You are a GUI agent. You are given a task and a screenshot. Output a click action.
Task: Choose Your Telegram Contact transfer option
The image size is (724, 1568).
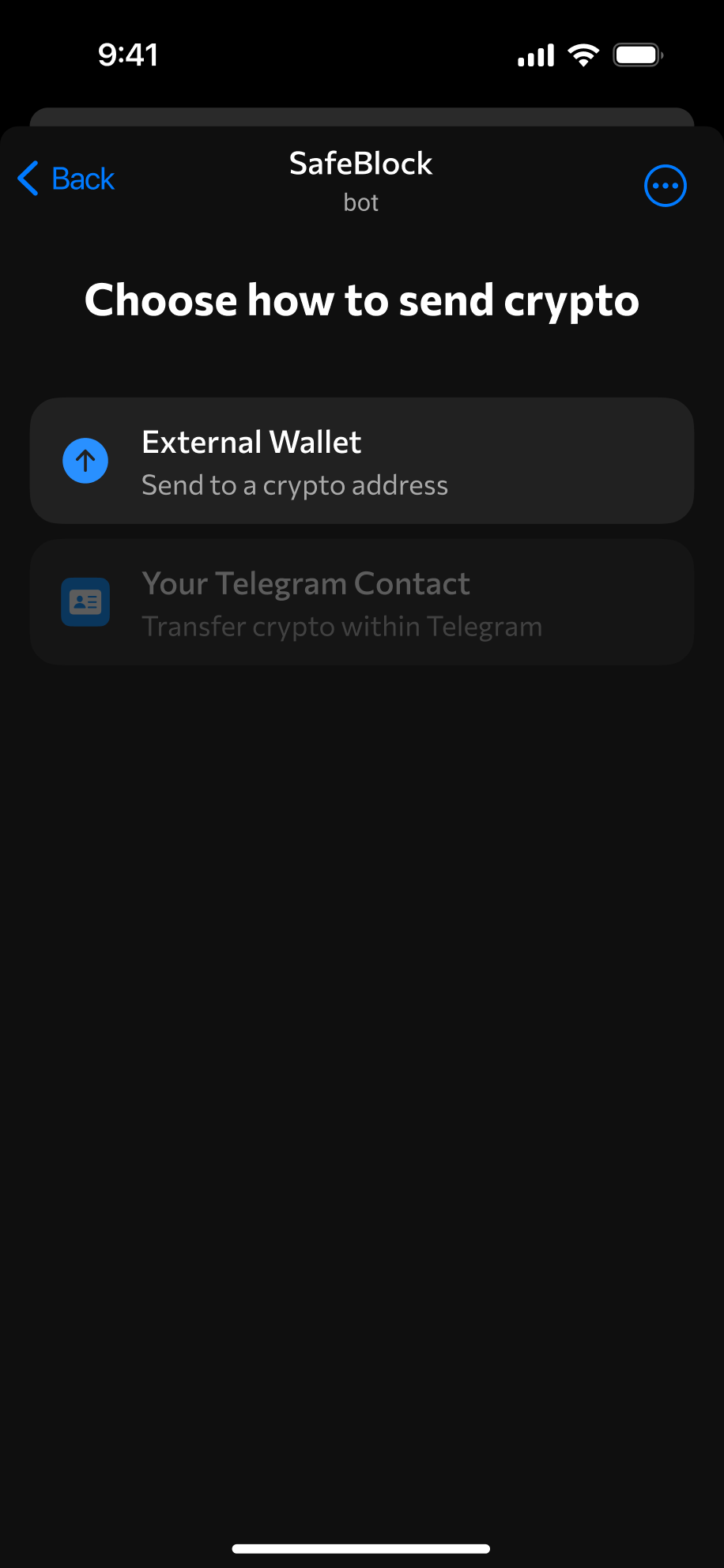pos(361,602)
